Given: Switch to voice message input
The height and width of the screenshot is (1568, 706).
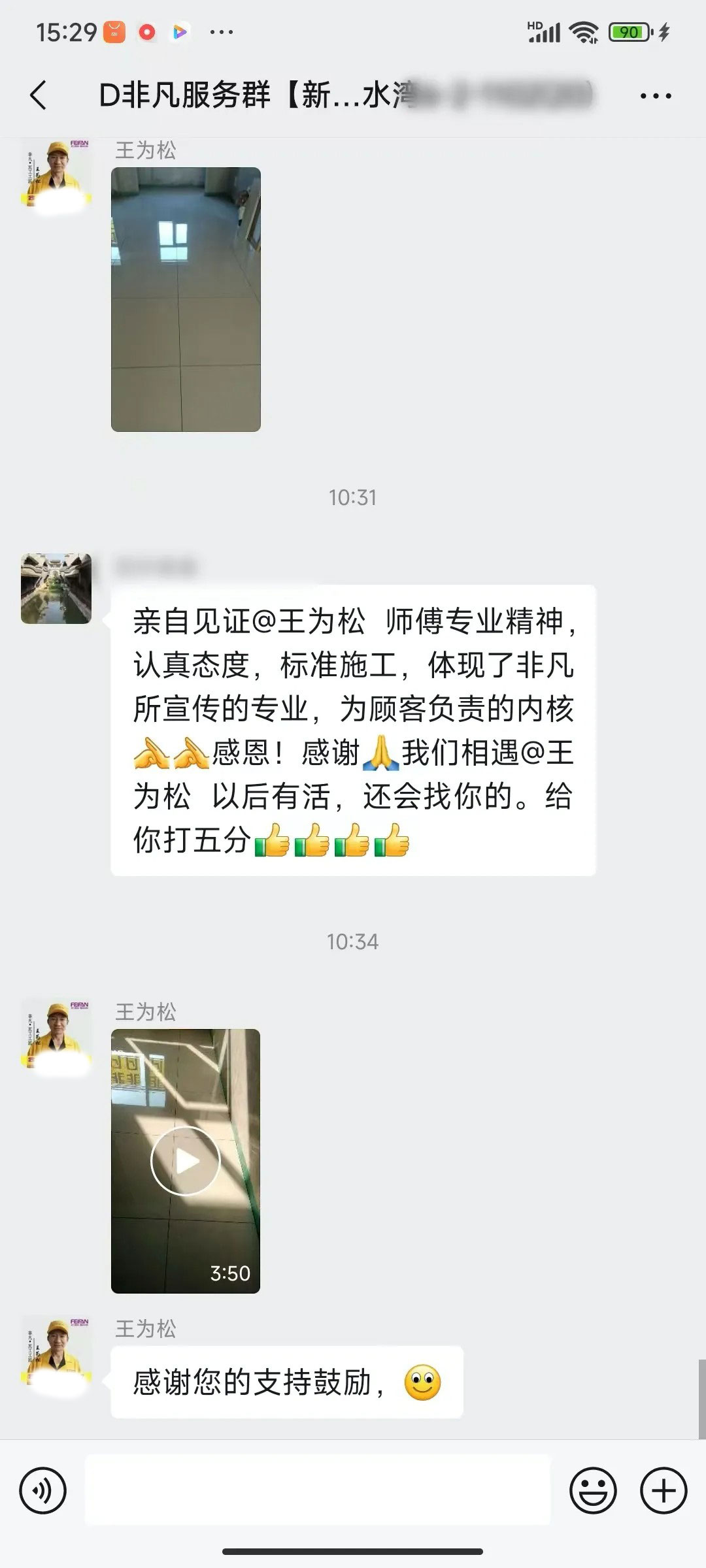Looking at the screenshot, I should (43, 1490).
